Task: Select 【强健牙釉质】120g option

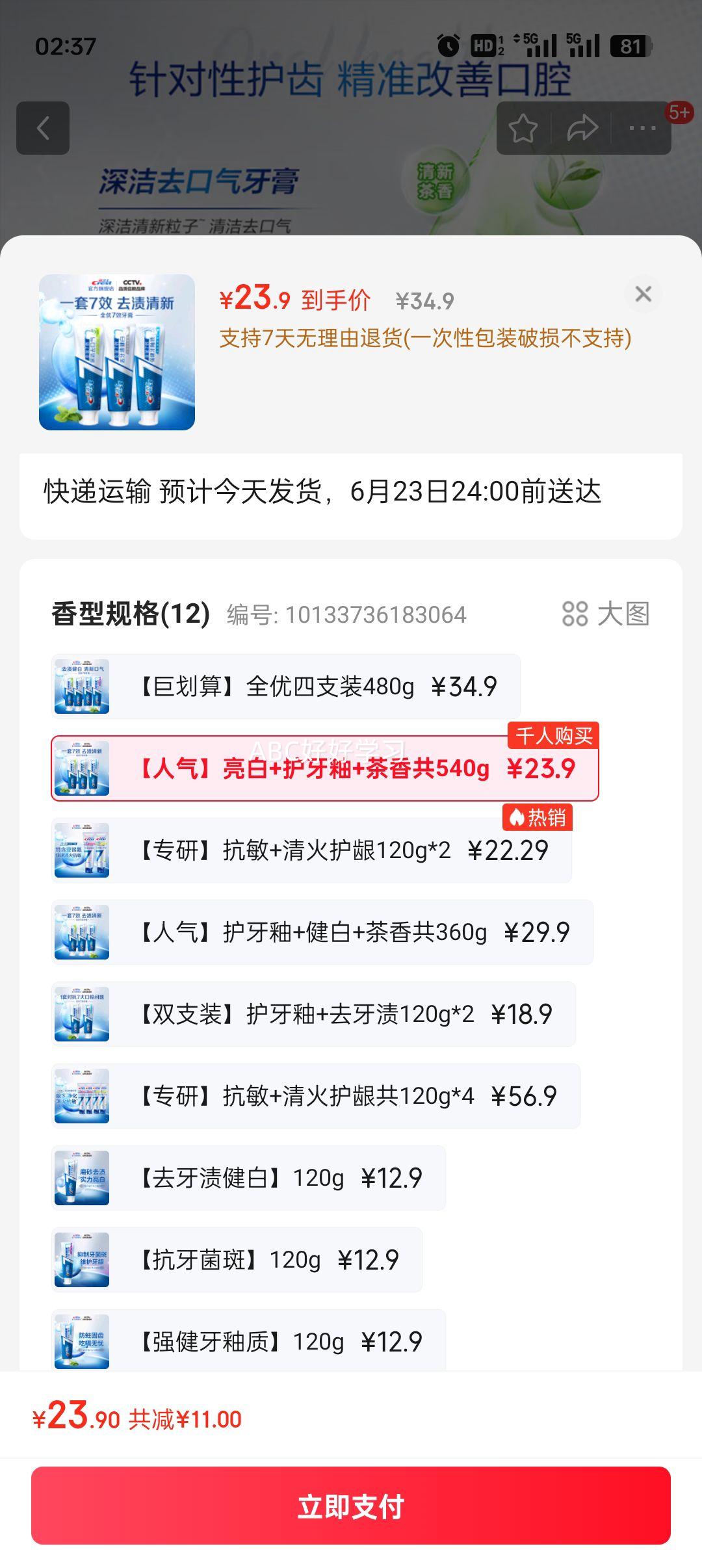Action: coord(249,1342)
